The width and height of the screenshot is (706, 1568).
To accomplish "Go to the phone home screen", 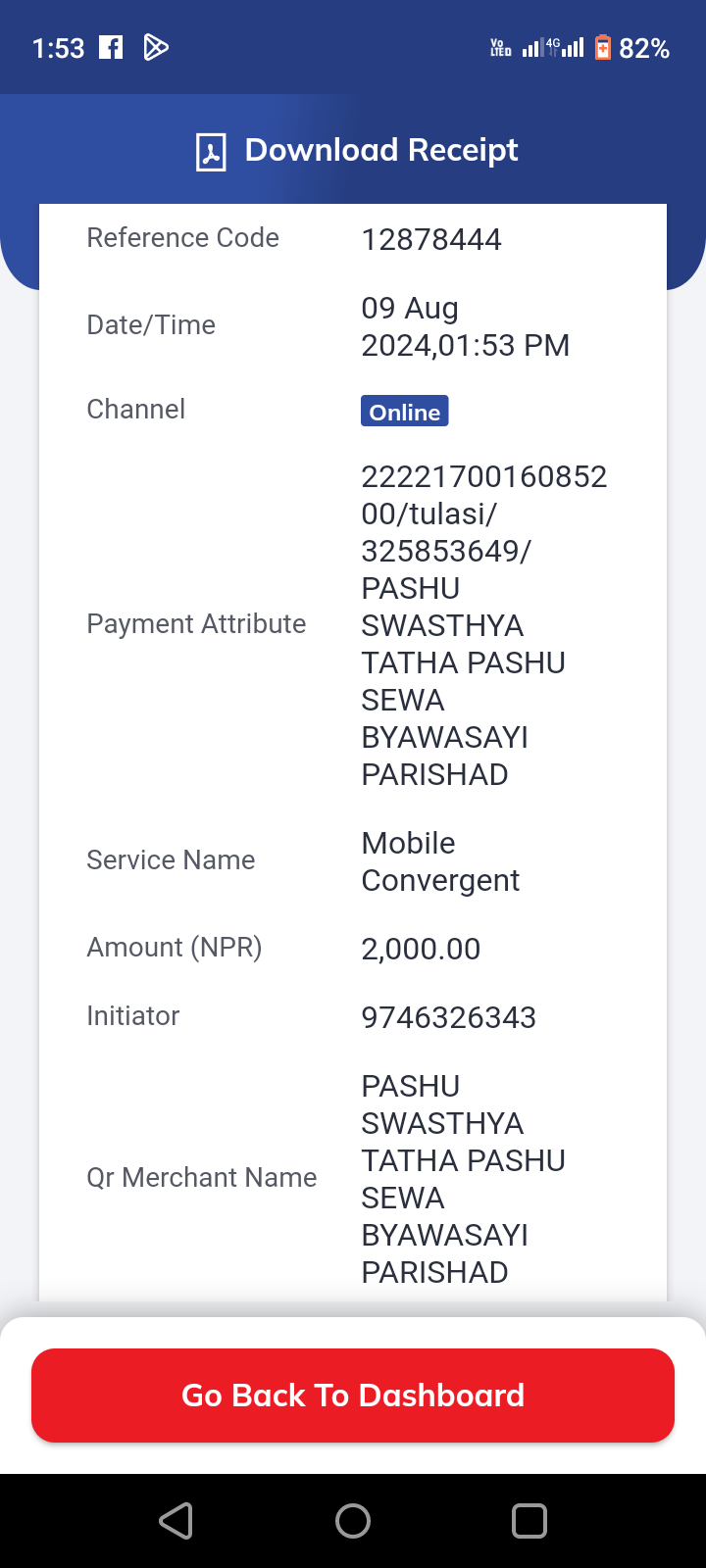I will pos(353,1521).
